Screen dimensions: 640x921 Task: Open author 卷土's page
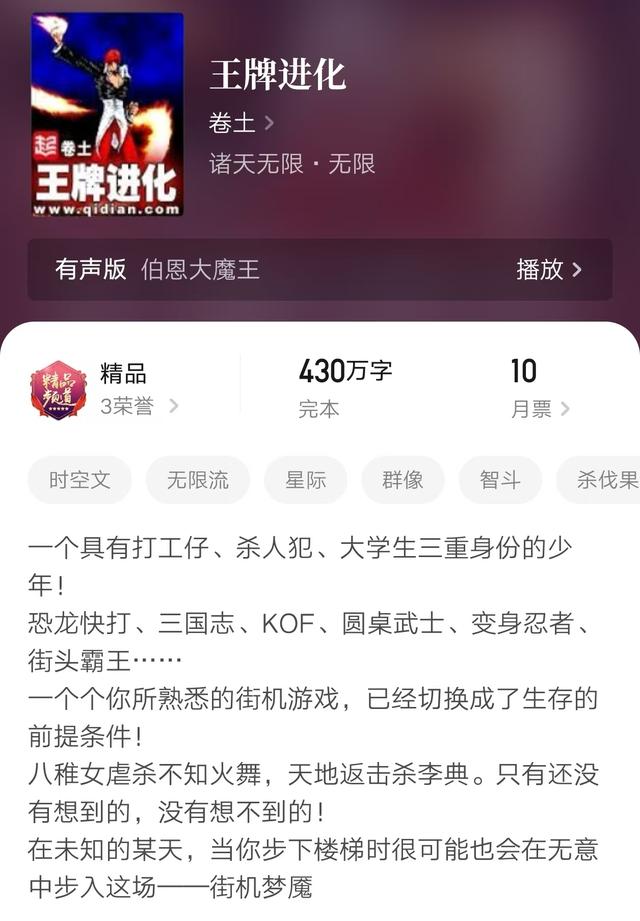(x=241, y=123)
